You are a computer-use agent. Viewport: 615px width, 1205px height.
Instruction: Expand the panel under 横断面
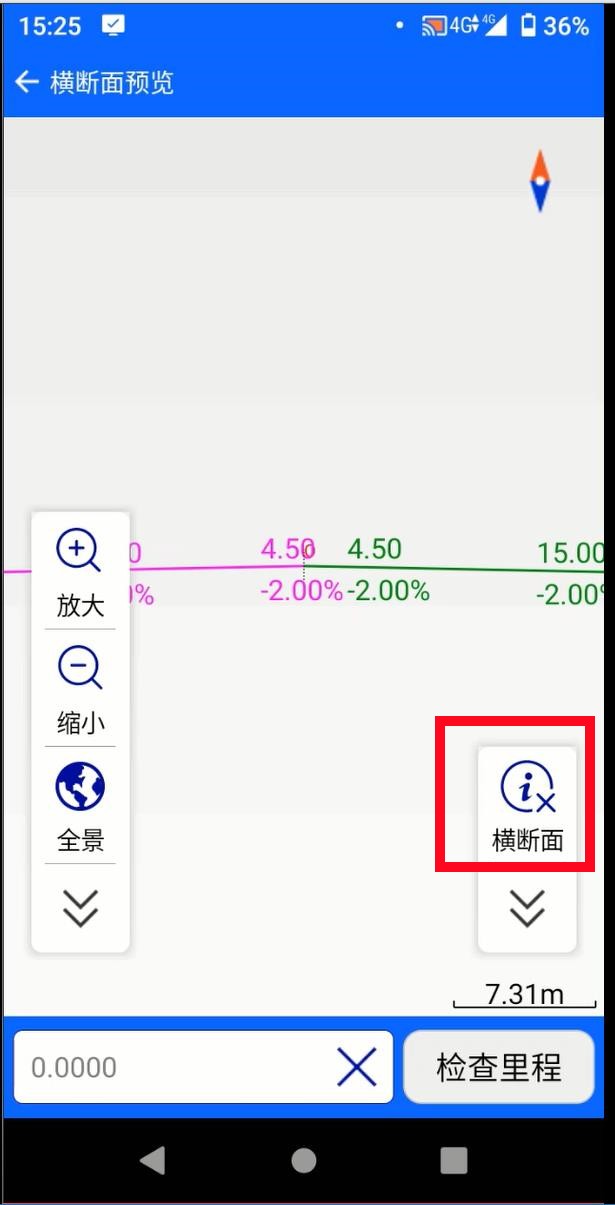click(527, 908)
